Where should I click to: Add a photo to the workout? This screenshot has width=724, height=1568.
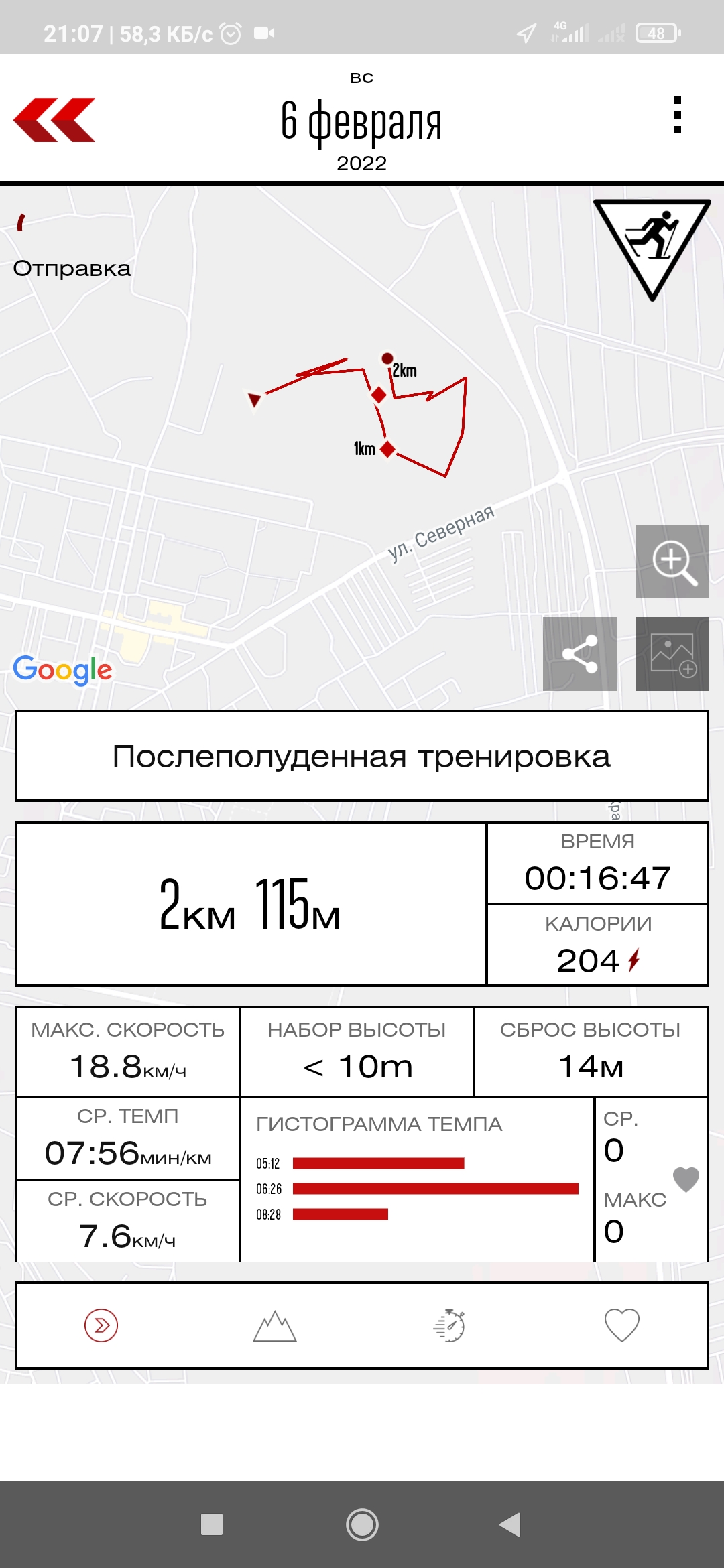click(x=672, y=654)
